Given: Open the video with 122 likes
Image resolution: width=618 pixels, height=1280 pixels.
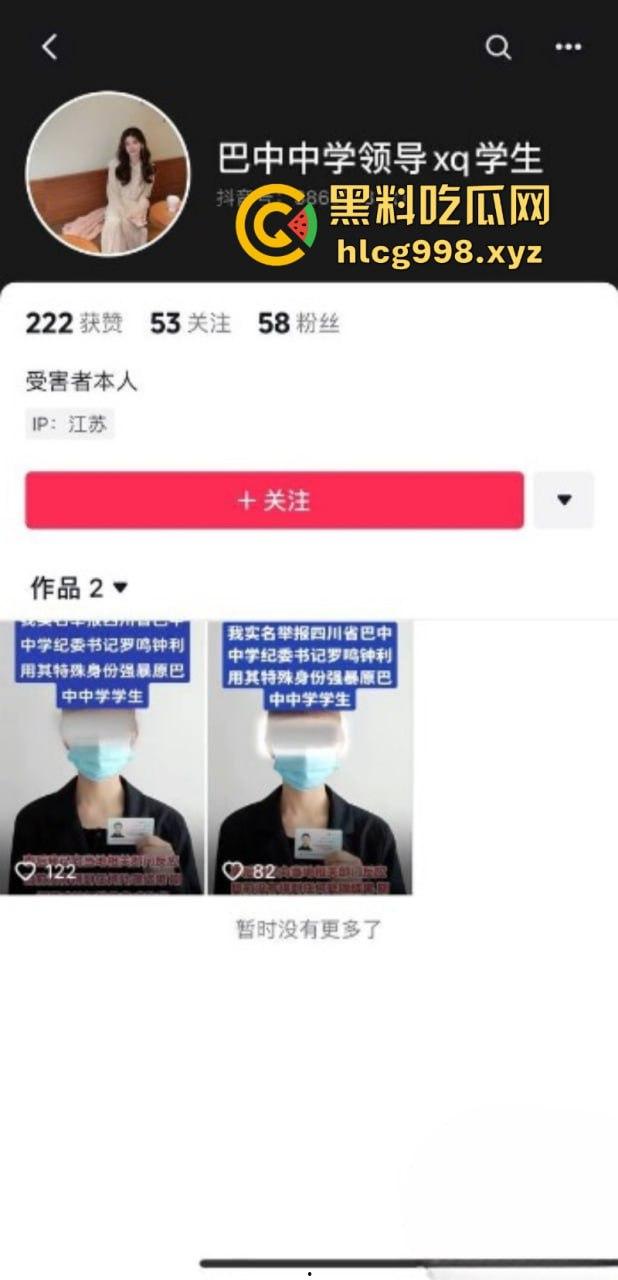Looking at the screenshot, I should tap(102, 757).
